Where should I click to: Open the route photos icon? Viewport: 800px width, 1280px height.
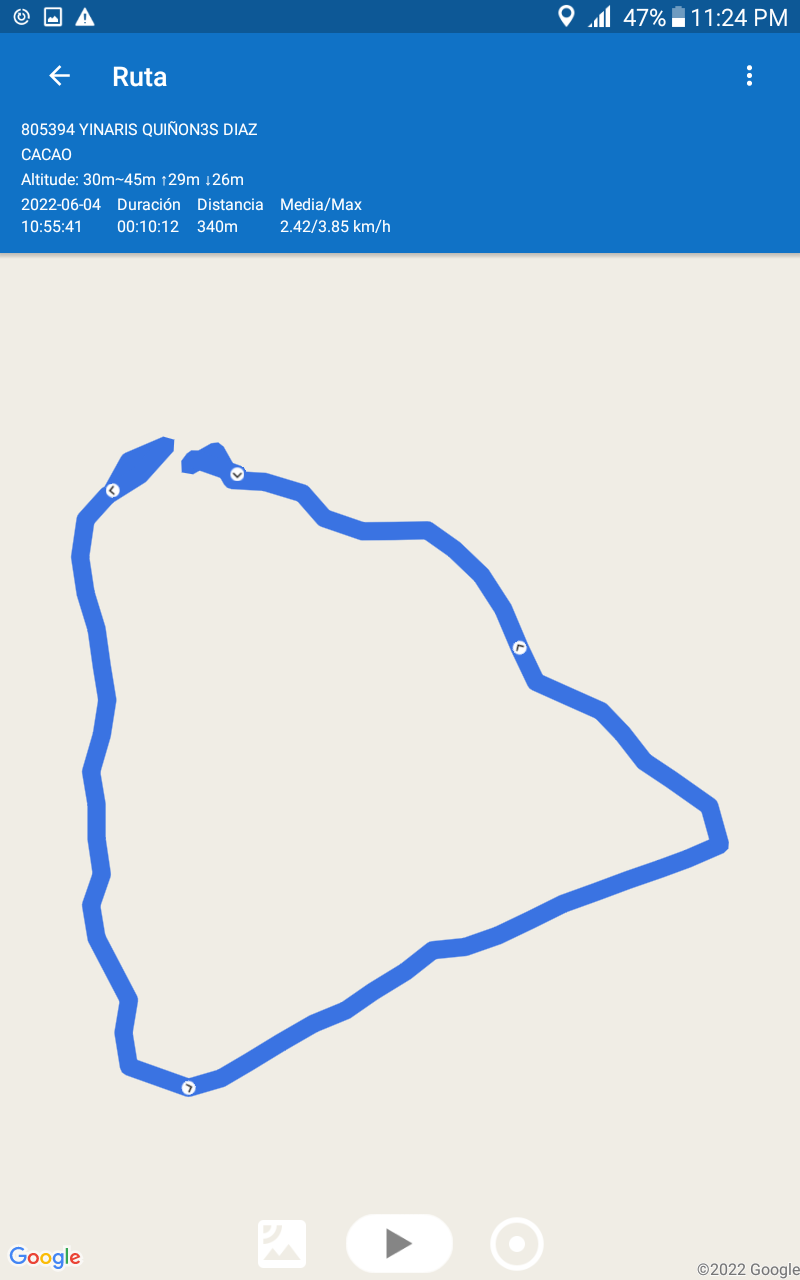(x=282, y=1244)
